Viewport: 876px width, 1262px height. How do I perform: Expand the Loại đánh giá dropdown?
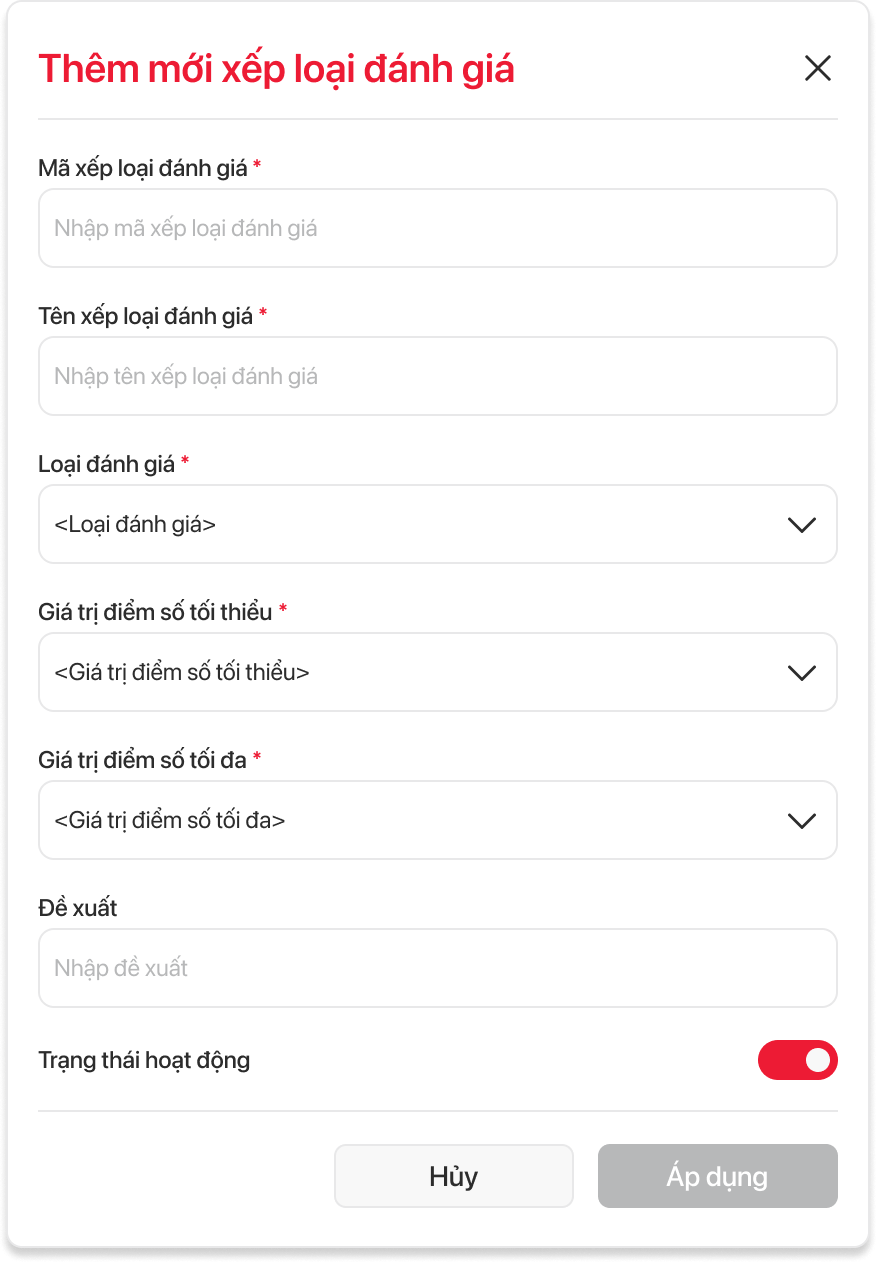coord(437,524)
